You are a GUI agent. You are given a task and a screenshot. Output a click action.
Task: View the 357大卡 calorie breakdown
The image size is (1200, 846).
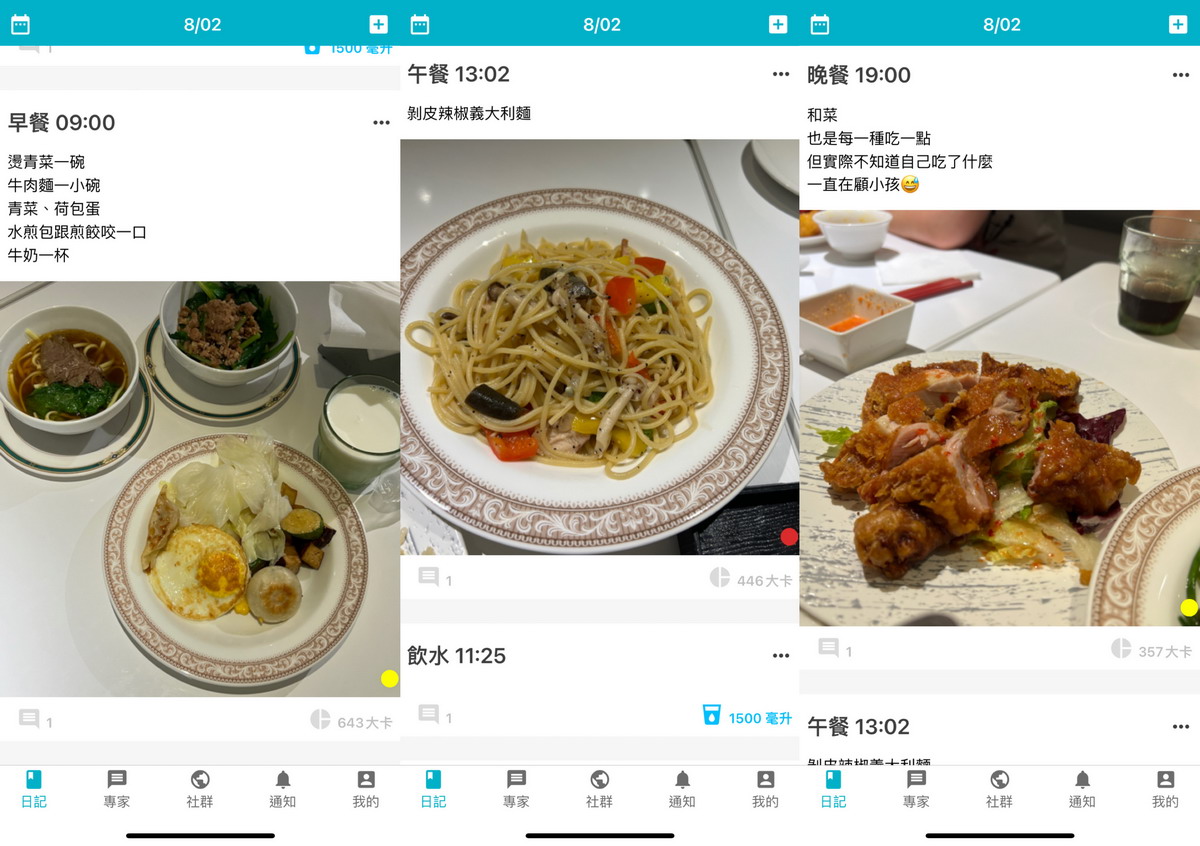1152,650
